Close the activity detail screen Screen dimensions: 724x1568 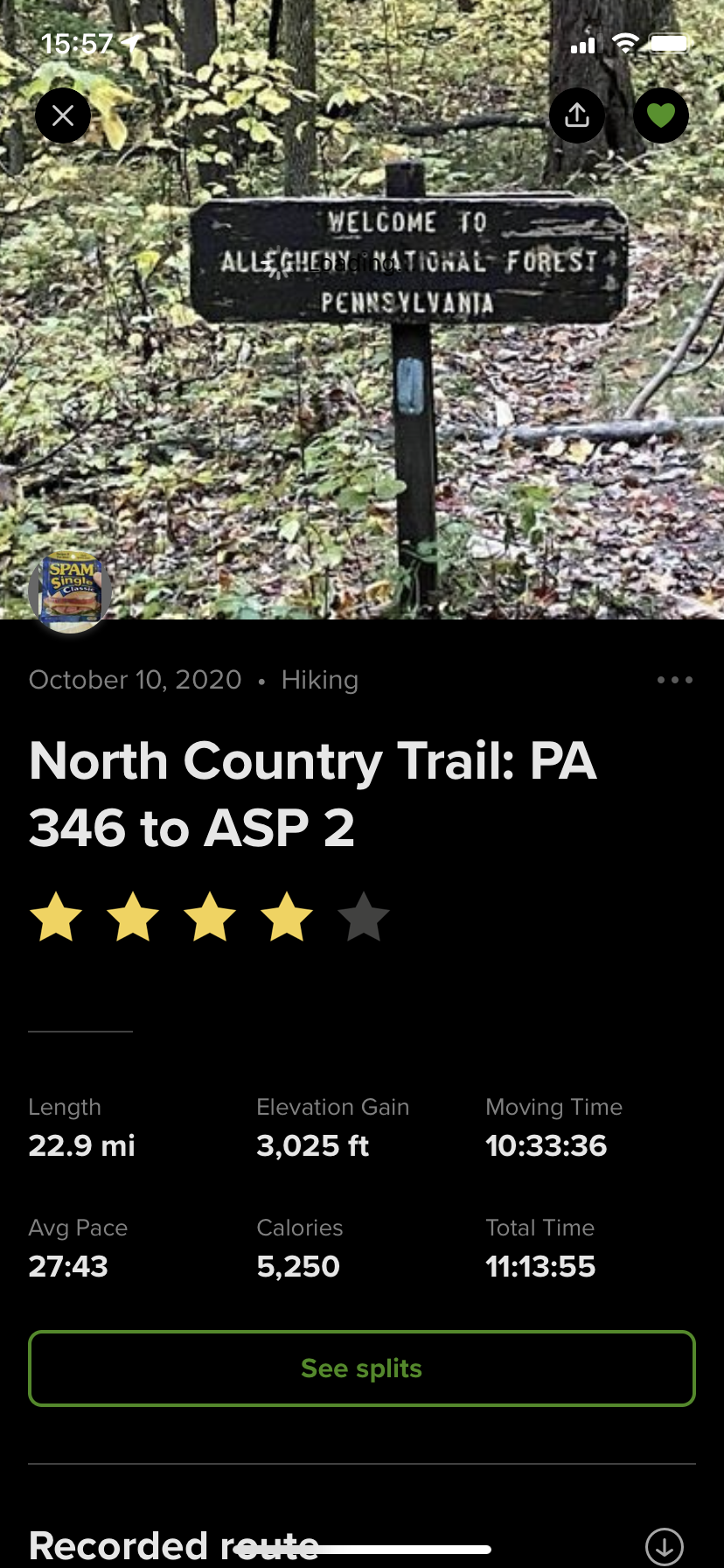click(63, 115)
